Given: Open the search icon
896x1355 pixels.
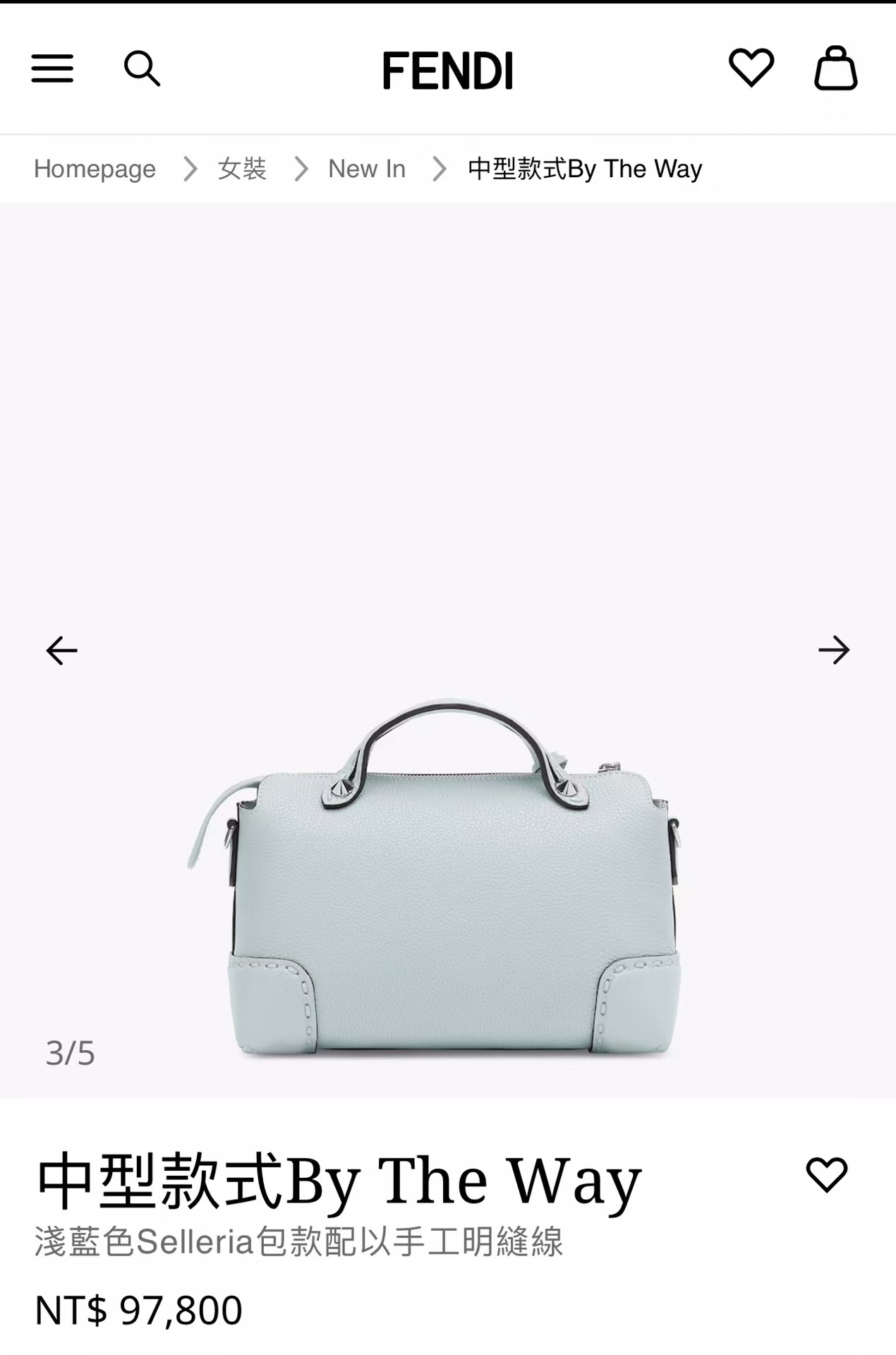Looking at the screenshot, I should tap(142, 68).
